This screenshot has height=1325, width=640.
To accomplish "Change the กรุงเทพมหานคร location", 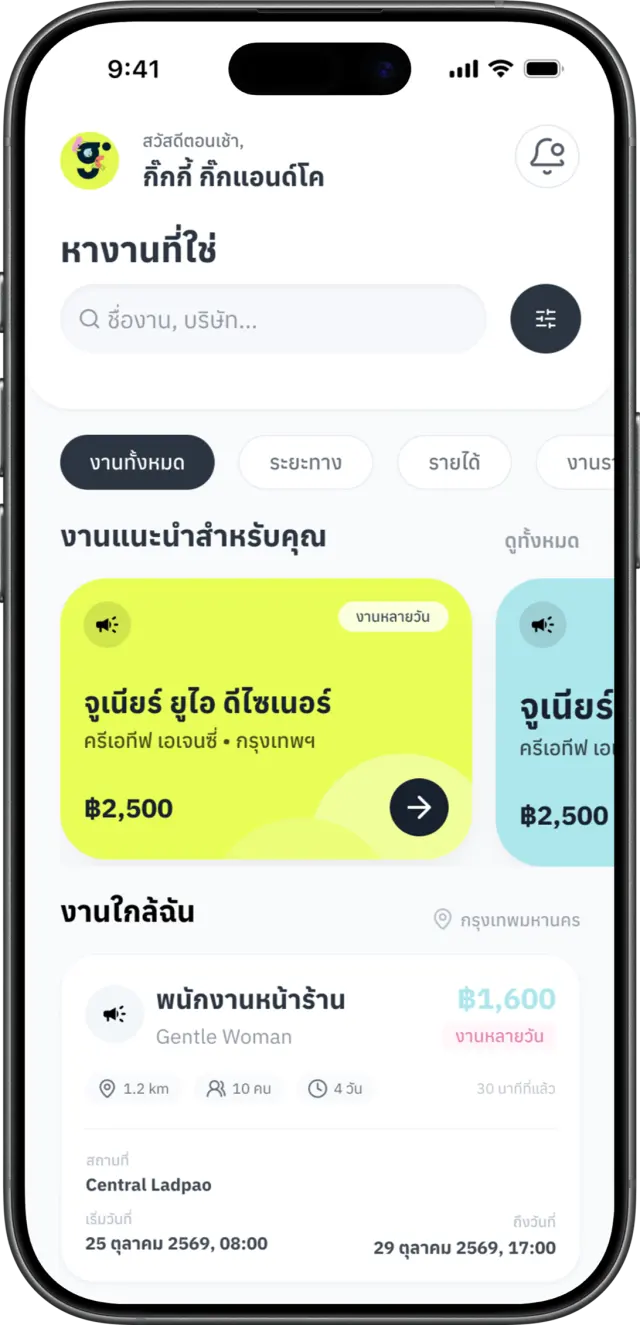I will click(x=508, y=919).
